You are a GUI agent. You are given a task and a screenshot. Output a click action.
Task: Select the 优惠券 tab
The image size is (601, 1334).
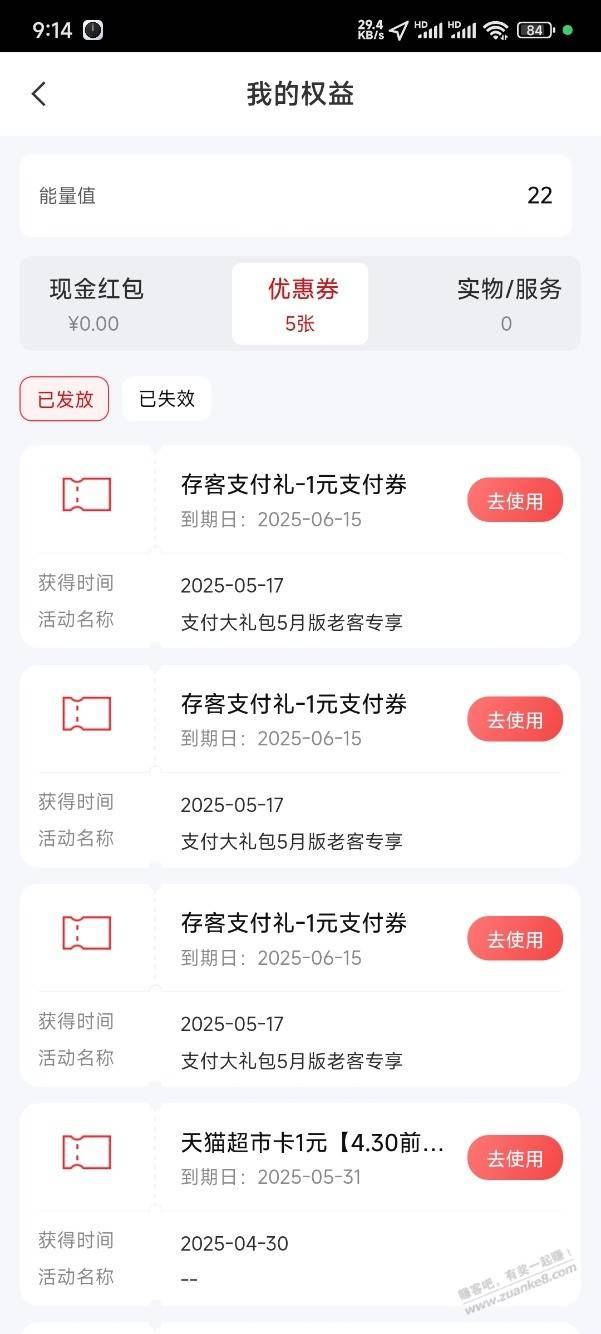point(300,304)
